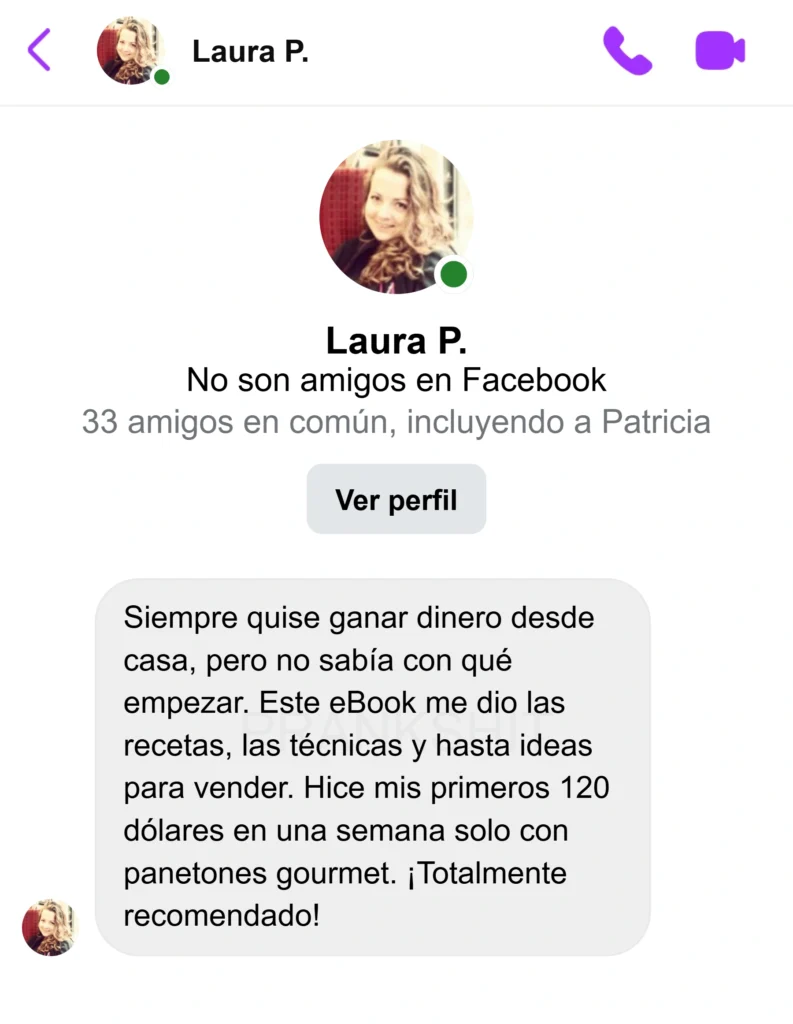This screenshot has width=793, height=1024.
Task: Go back to the chat list
Action: (x=39, y=50)
